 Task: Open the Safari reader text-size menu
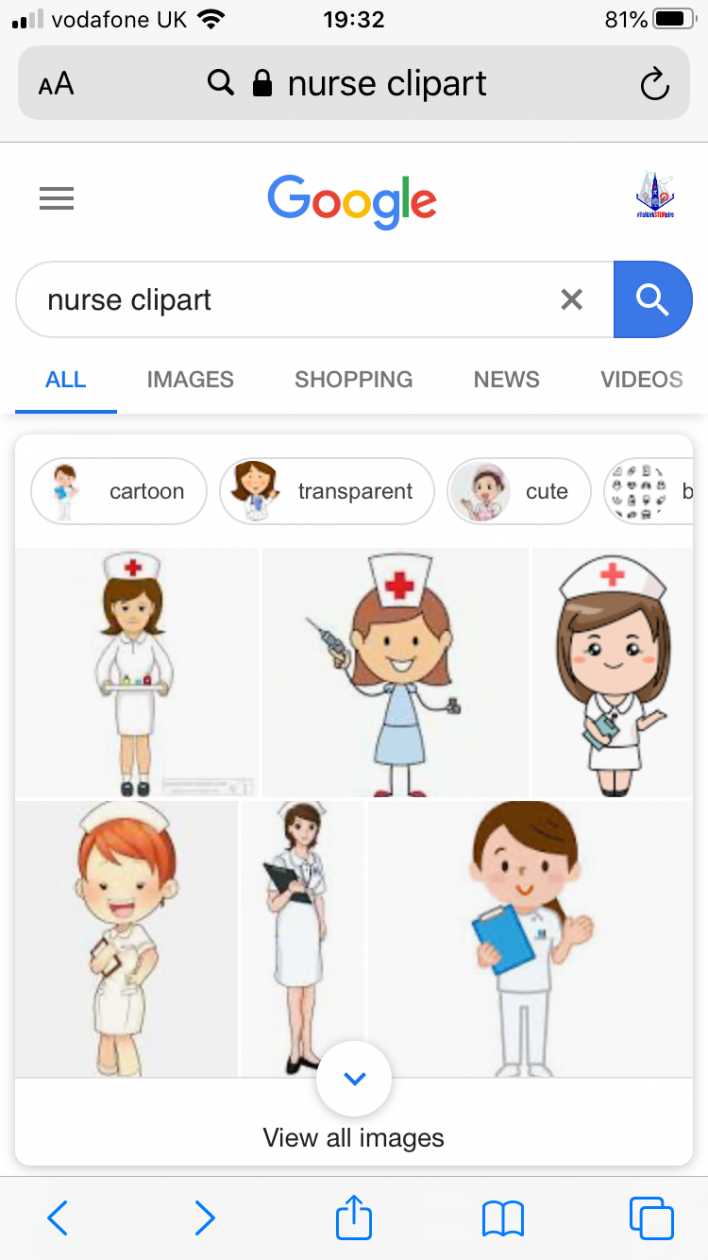[56, 84]
